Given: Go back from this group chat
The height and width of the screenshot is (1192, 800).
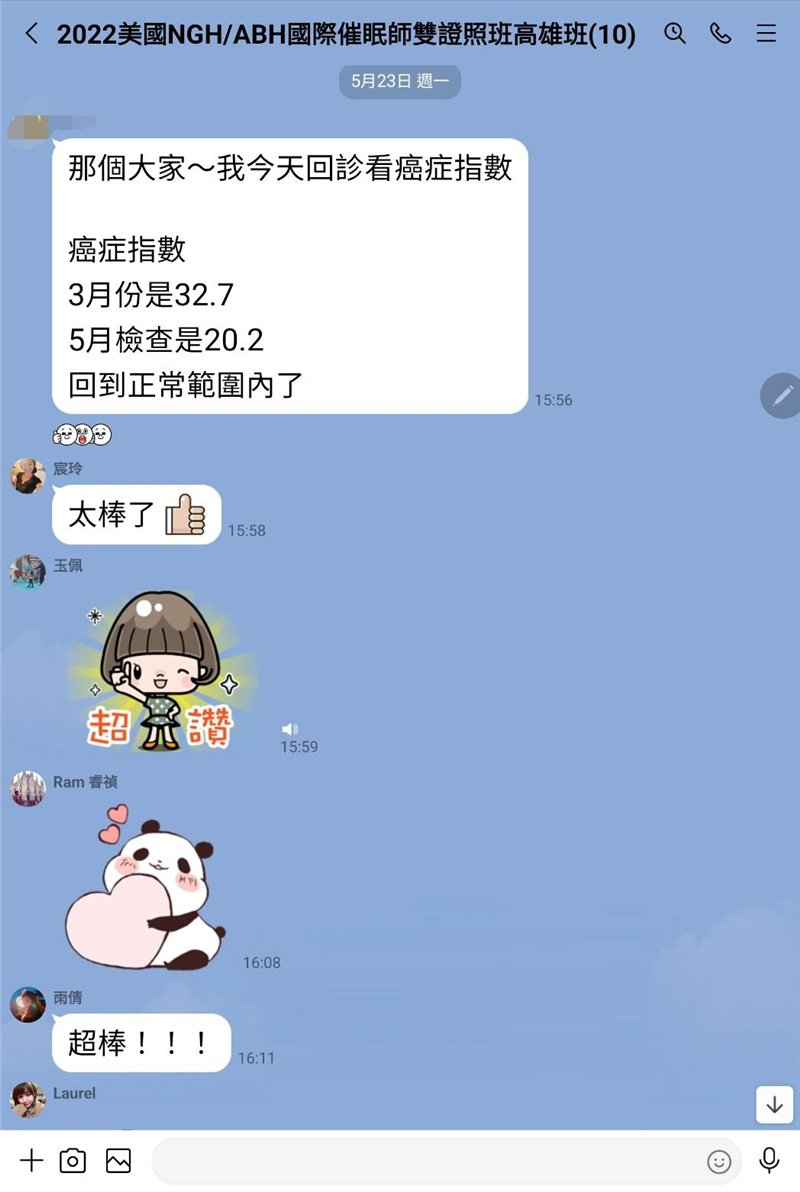Looking at the screenshot, I should point(32,34).
